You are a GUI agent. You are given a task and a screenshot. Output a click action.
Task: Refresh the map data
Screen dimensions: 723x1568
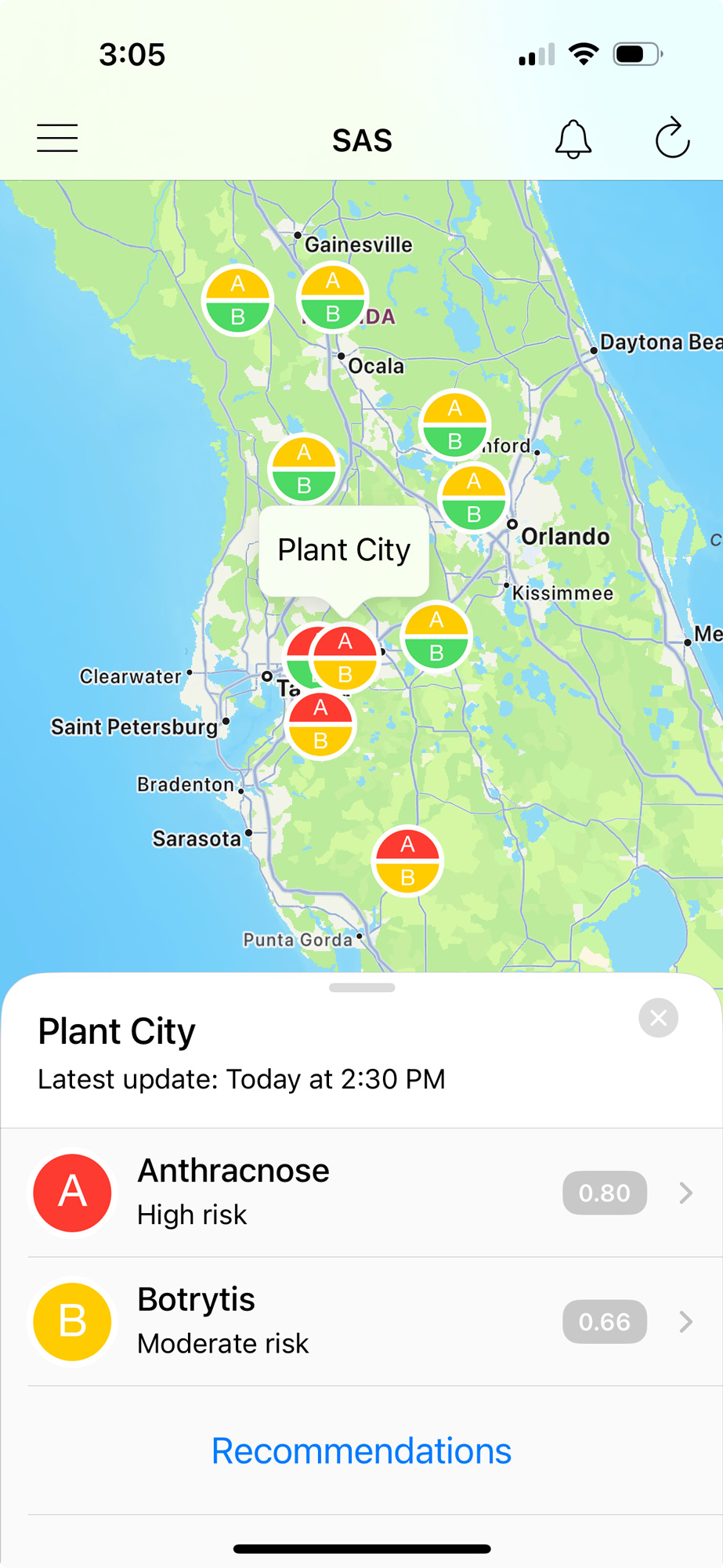point(672,139)
